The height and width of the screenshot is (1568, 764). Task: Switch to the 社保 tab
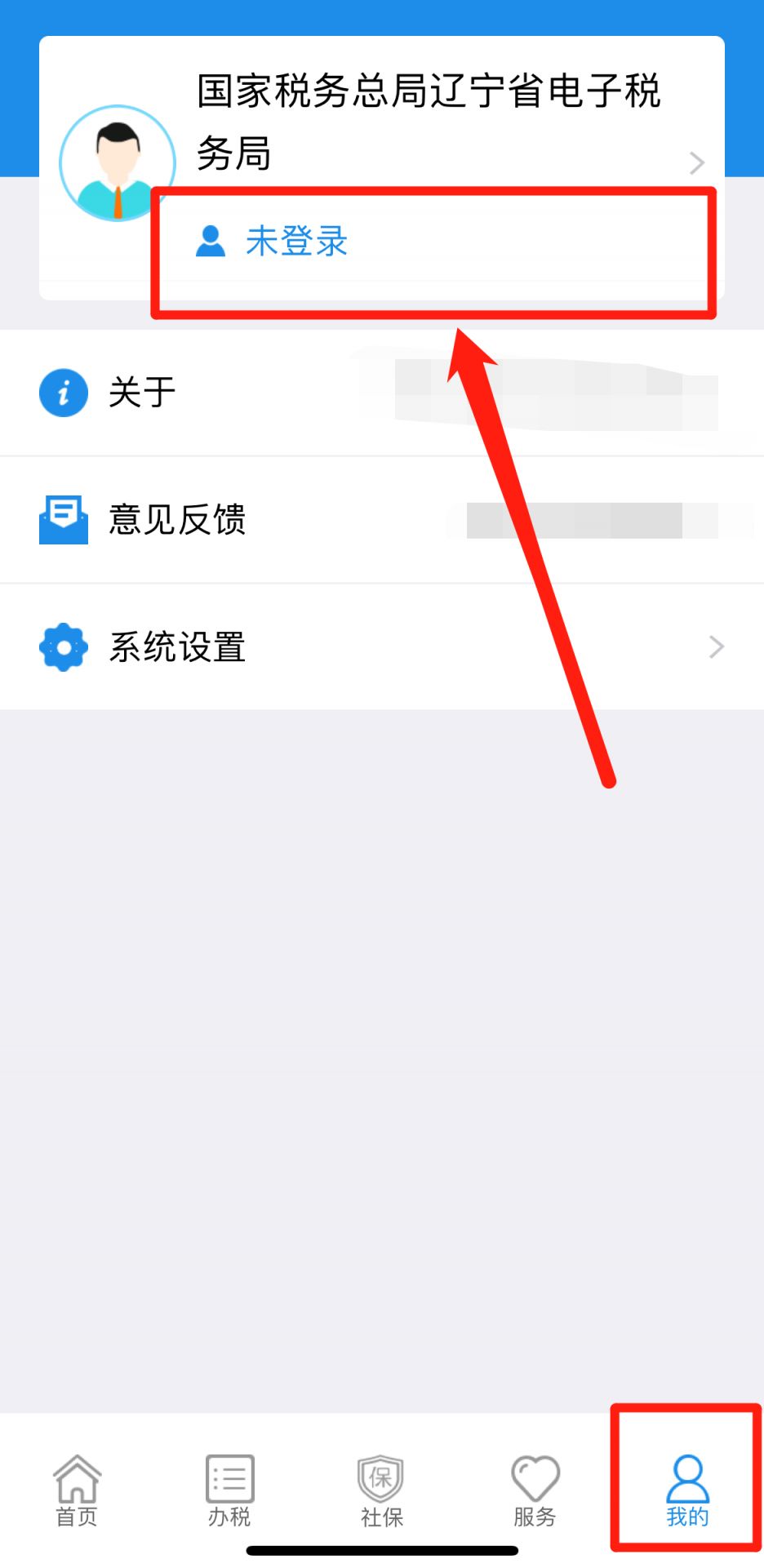(x=382, y=1490)
